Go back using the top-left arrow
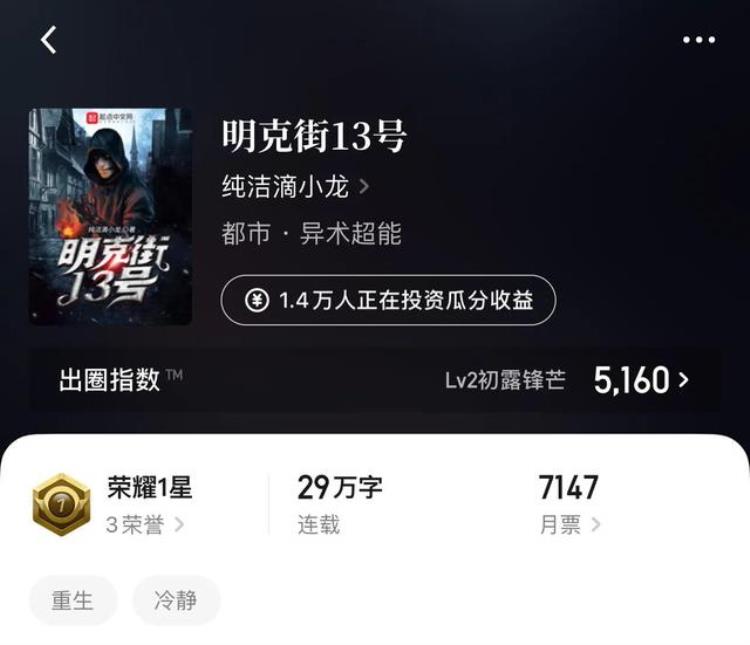This screenshot has height=645, width=750. point(48,40)
